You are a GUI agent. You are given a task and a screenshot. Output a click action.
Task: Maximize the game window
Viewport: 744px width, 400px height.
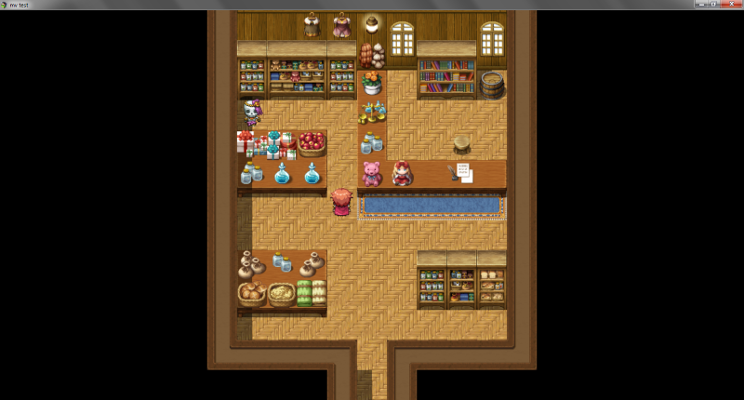(x=713, y=4)
